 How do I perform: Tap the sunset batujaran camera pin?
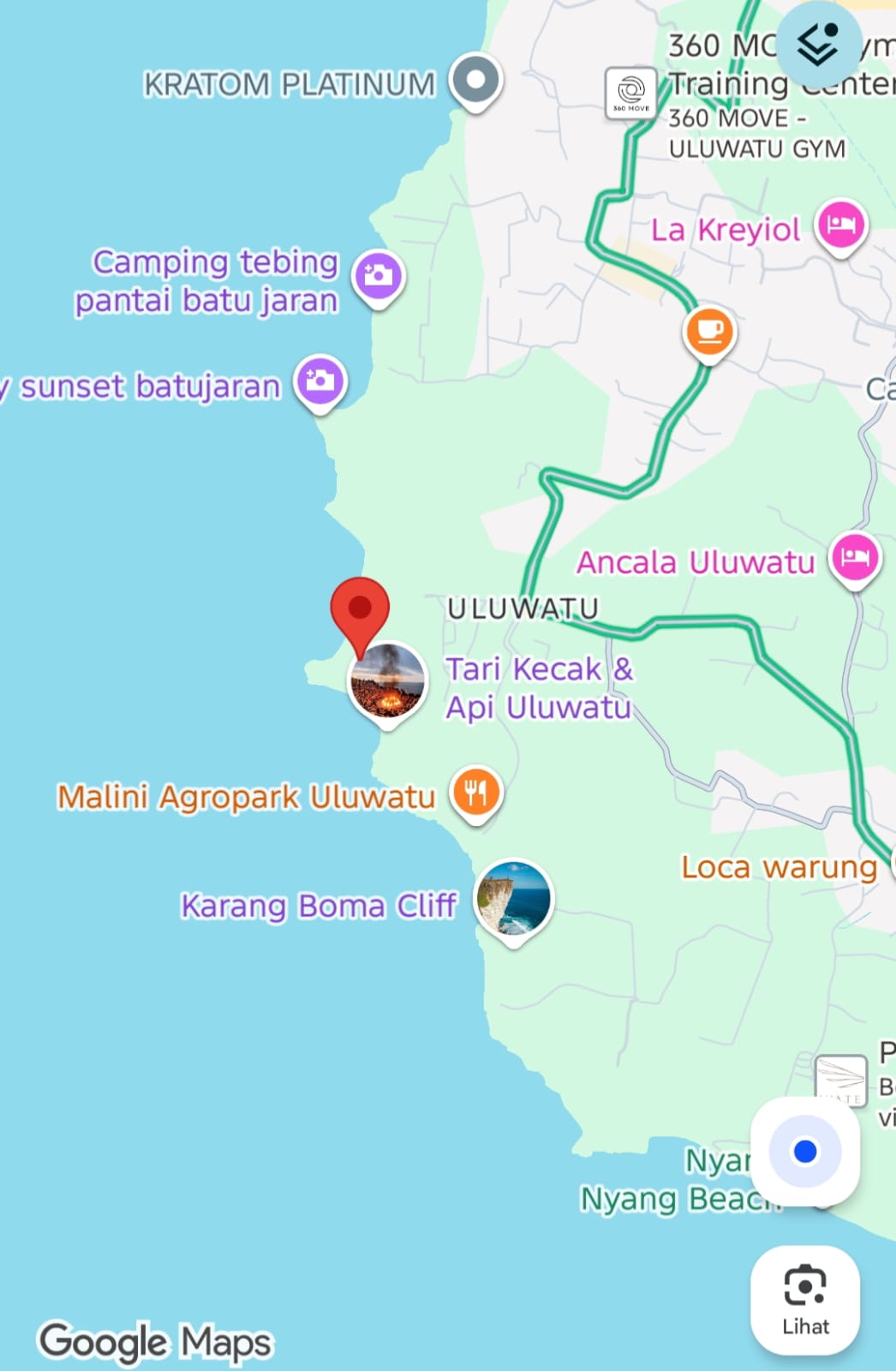pos(320,380)
